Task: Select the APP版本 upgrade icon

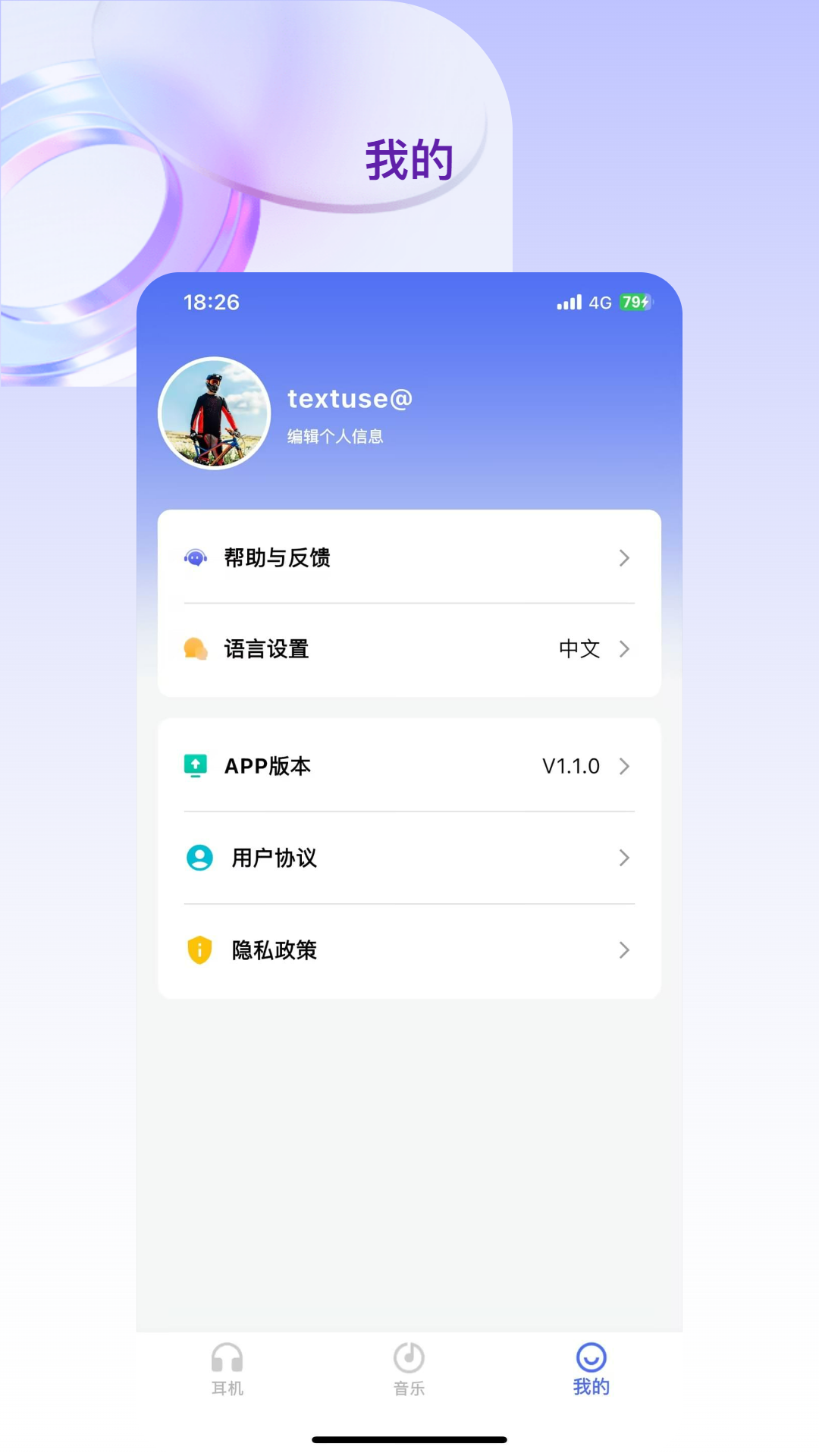Action: [x=196, y=766]
